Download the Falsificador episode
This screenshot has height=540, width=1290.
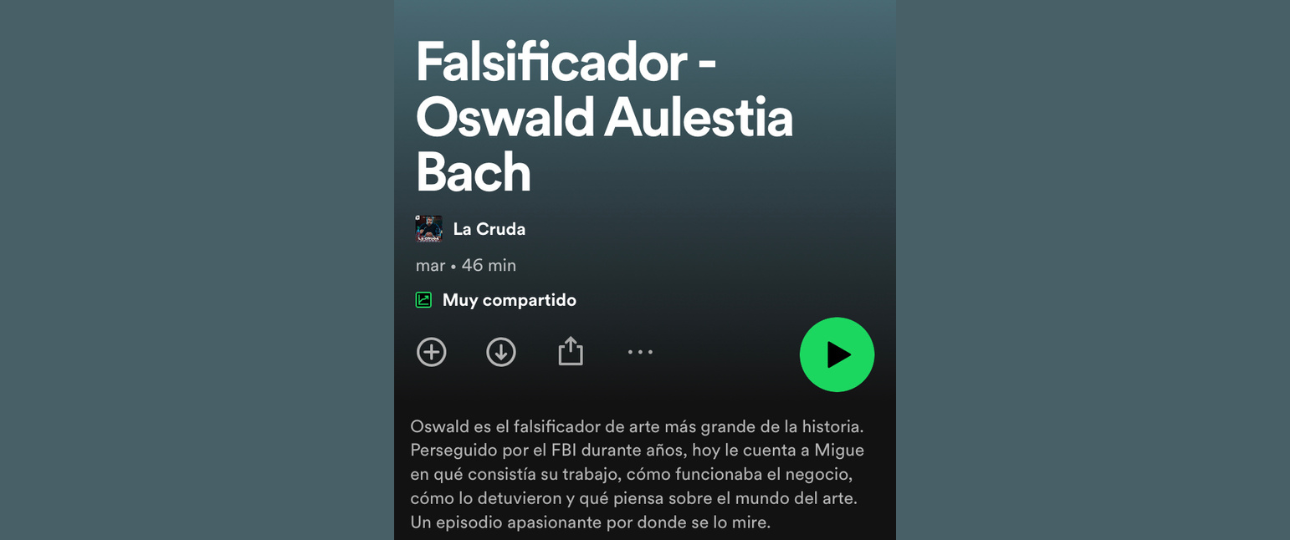[x=501, y=352]
